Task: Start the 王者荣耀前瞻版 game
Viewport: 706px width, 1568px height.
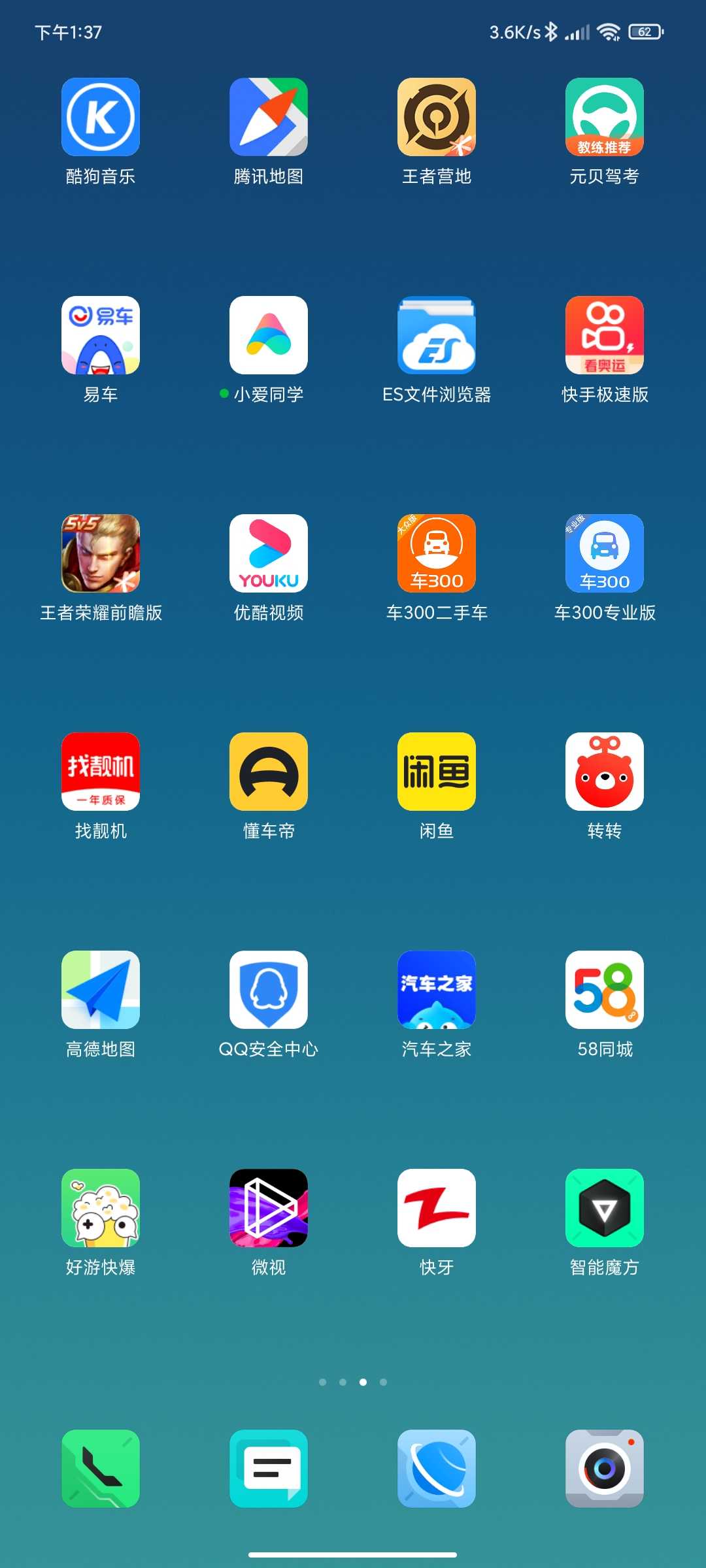Action: point(101,554)
